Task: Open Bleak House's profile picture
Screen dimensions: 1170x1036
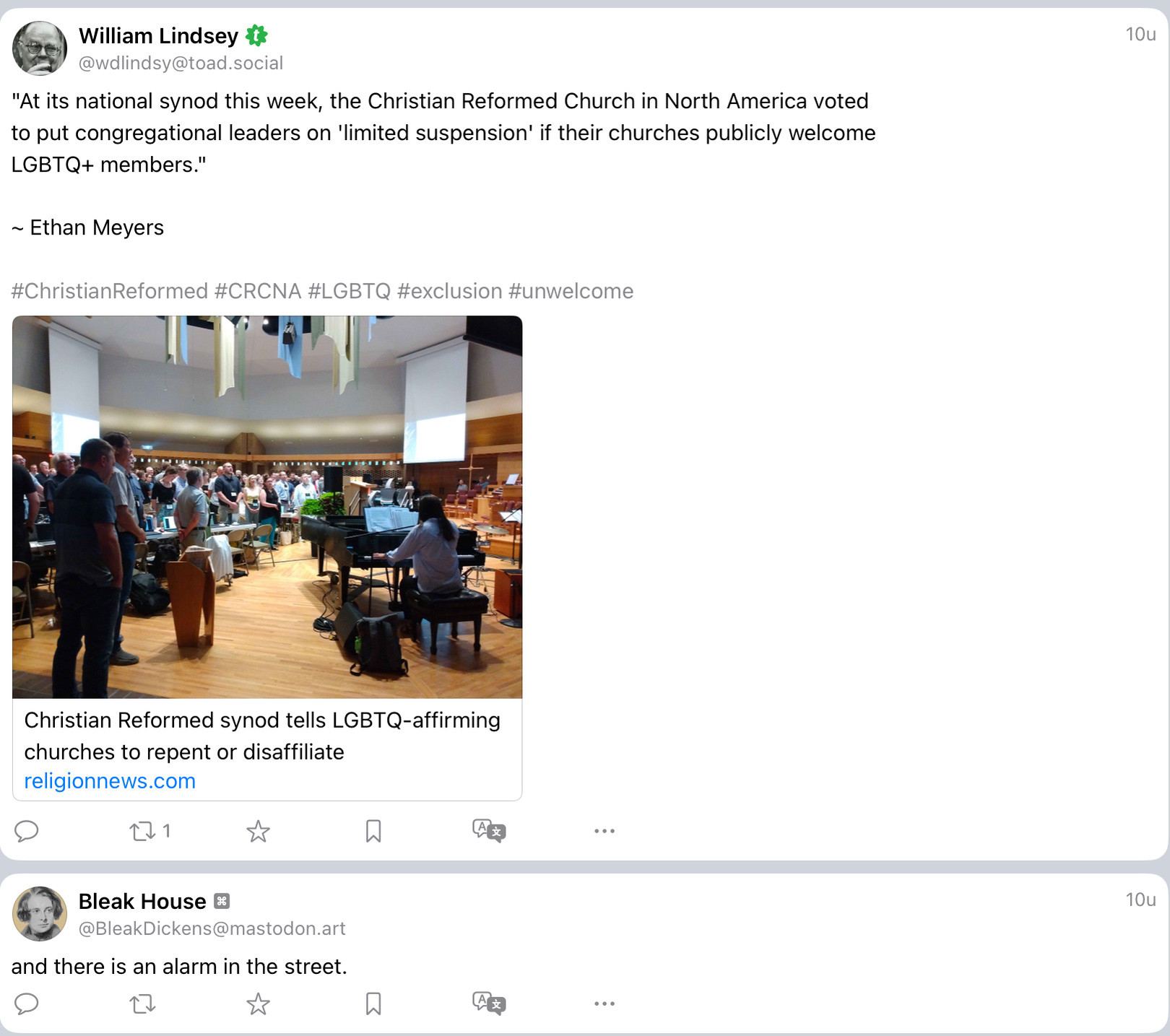Action: tap(40, 914)
